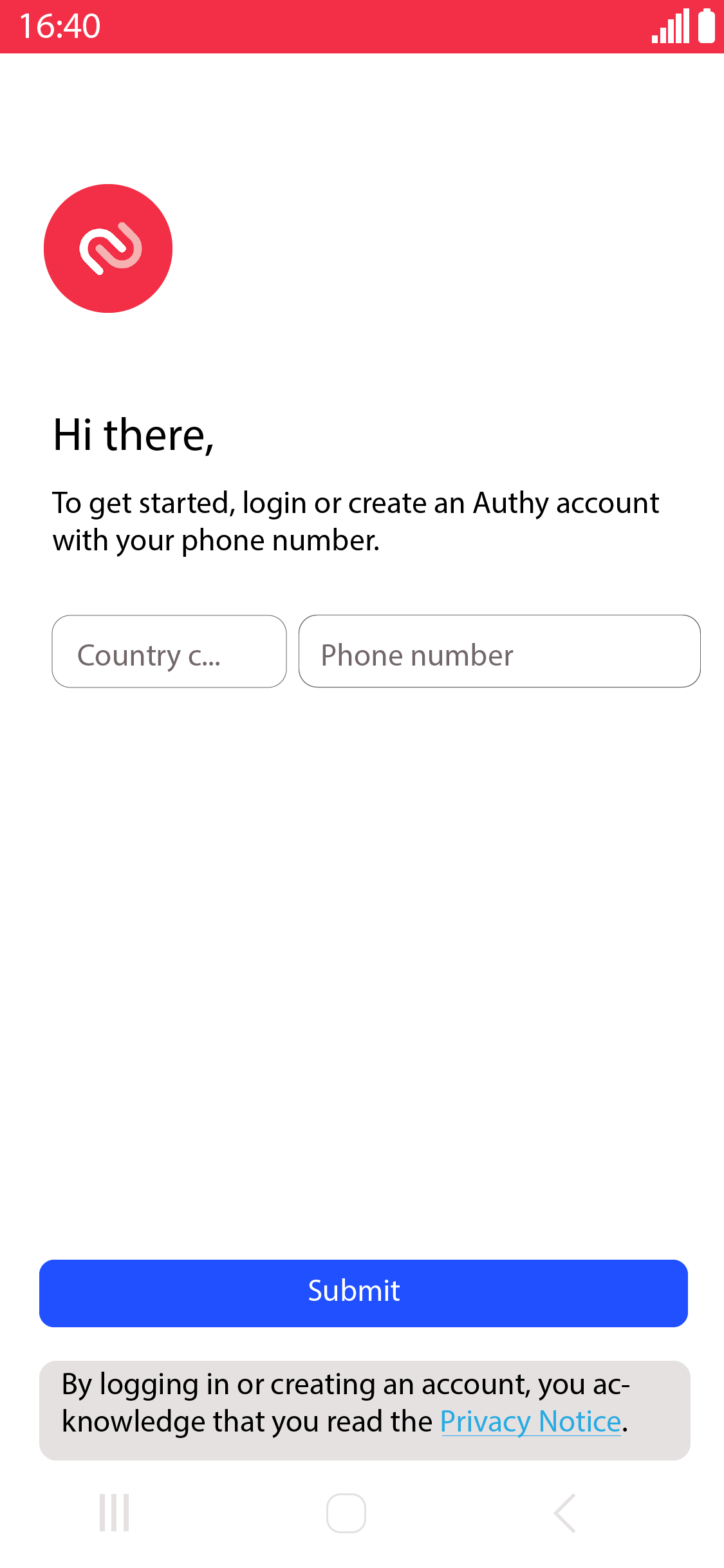724x1568 pixels.
Task: Go back using the system back arrow
Action: pyautogui.click(x=564, y=1513)
